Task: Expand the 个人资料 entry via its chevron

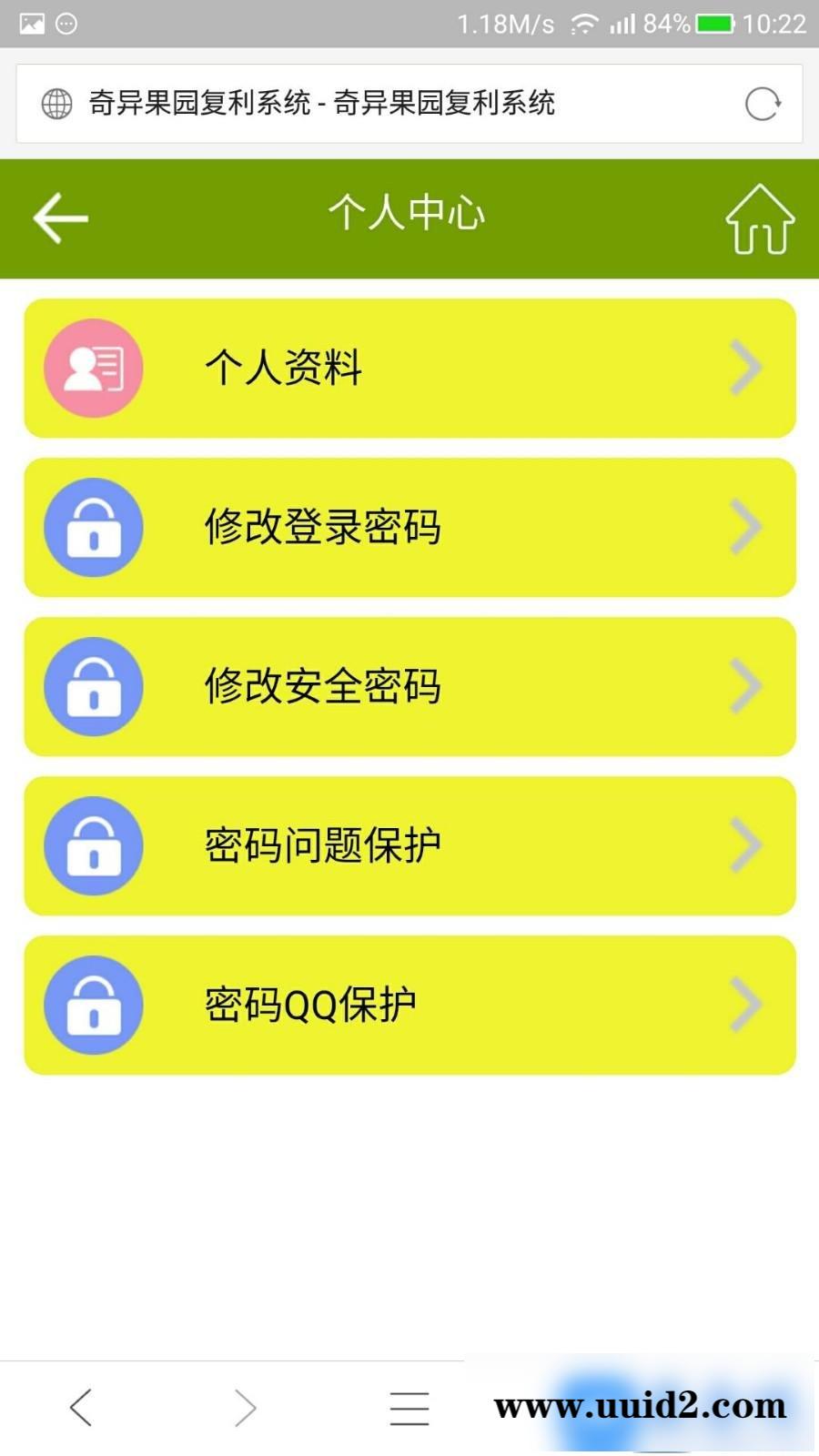Action: point(746,368)
